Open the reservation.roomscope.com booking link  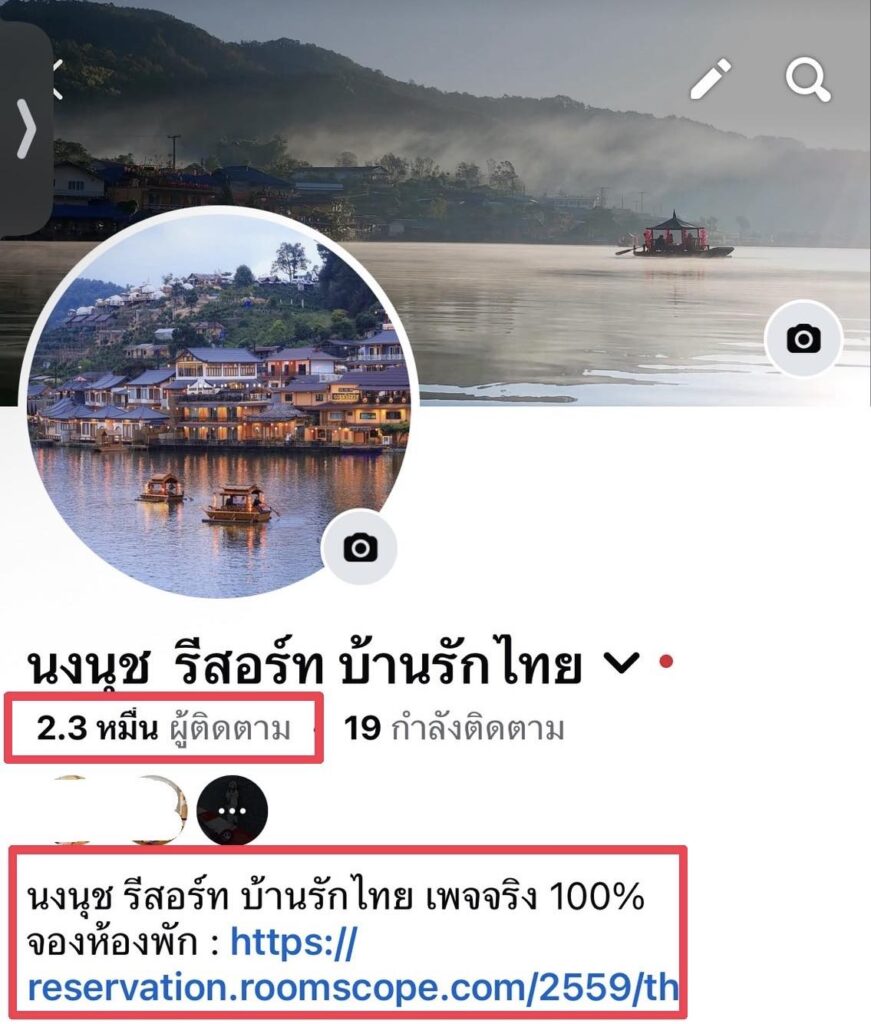pos(352,988)
